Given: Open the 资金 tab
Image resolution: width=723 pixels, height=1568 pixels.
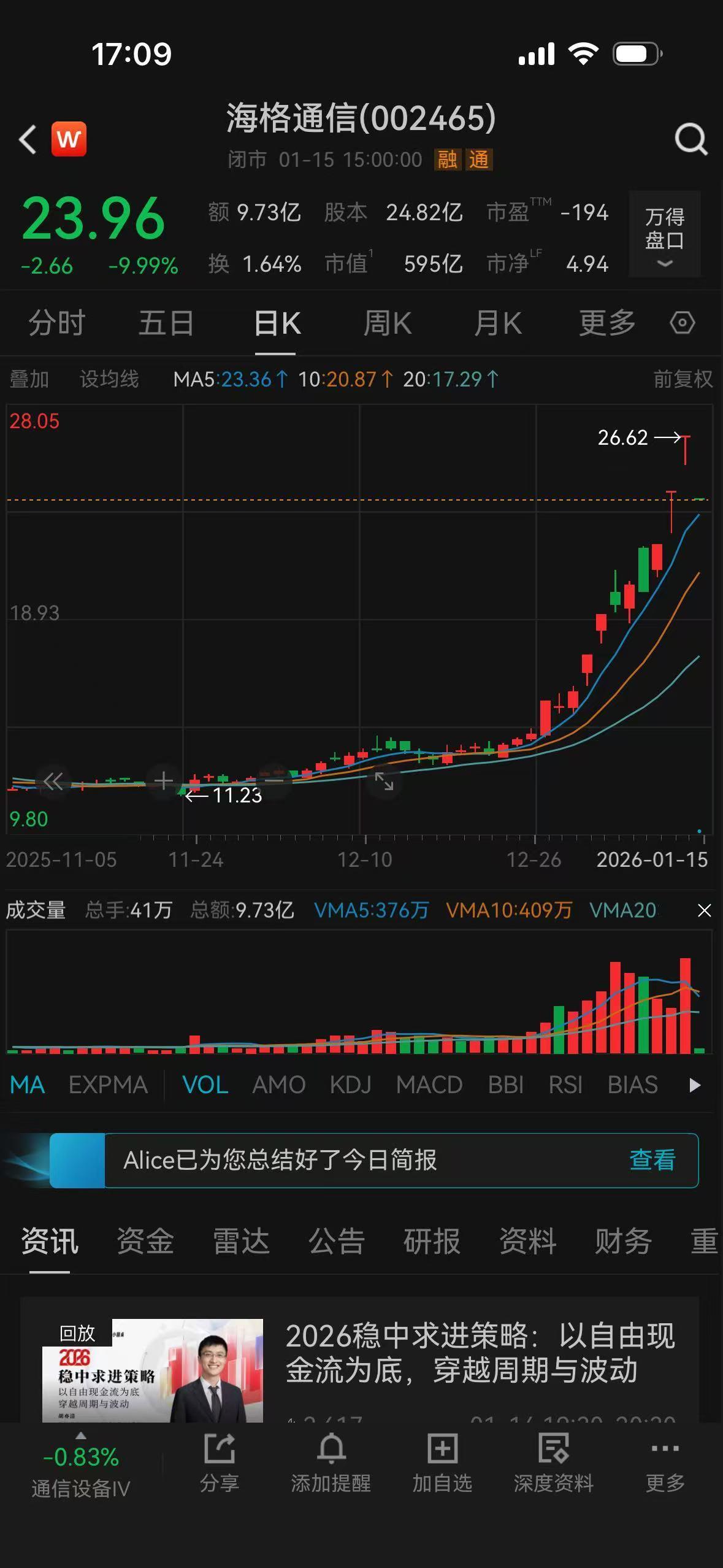Looking at the screenshot, I should point(145,1241).
